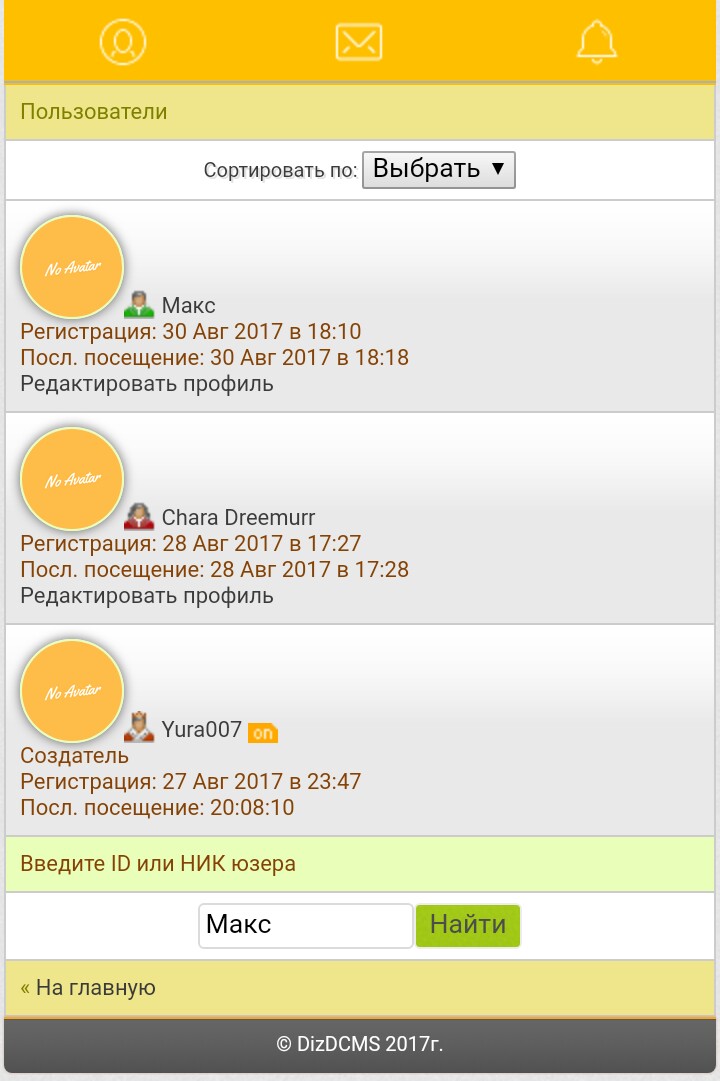Go back via "На главную" link
The height and width of the screenshot is (1081, 720).
point(95,988)
